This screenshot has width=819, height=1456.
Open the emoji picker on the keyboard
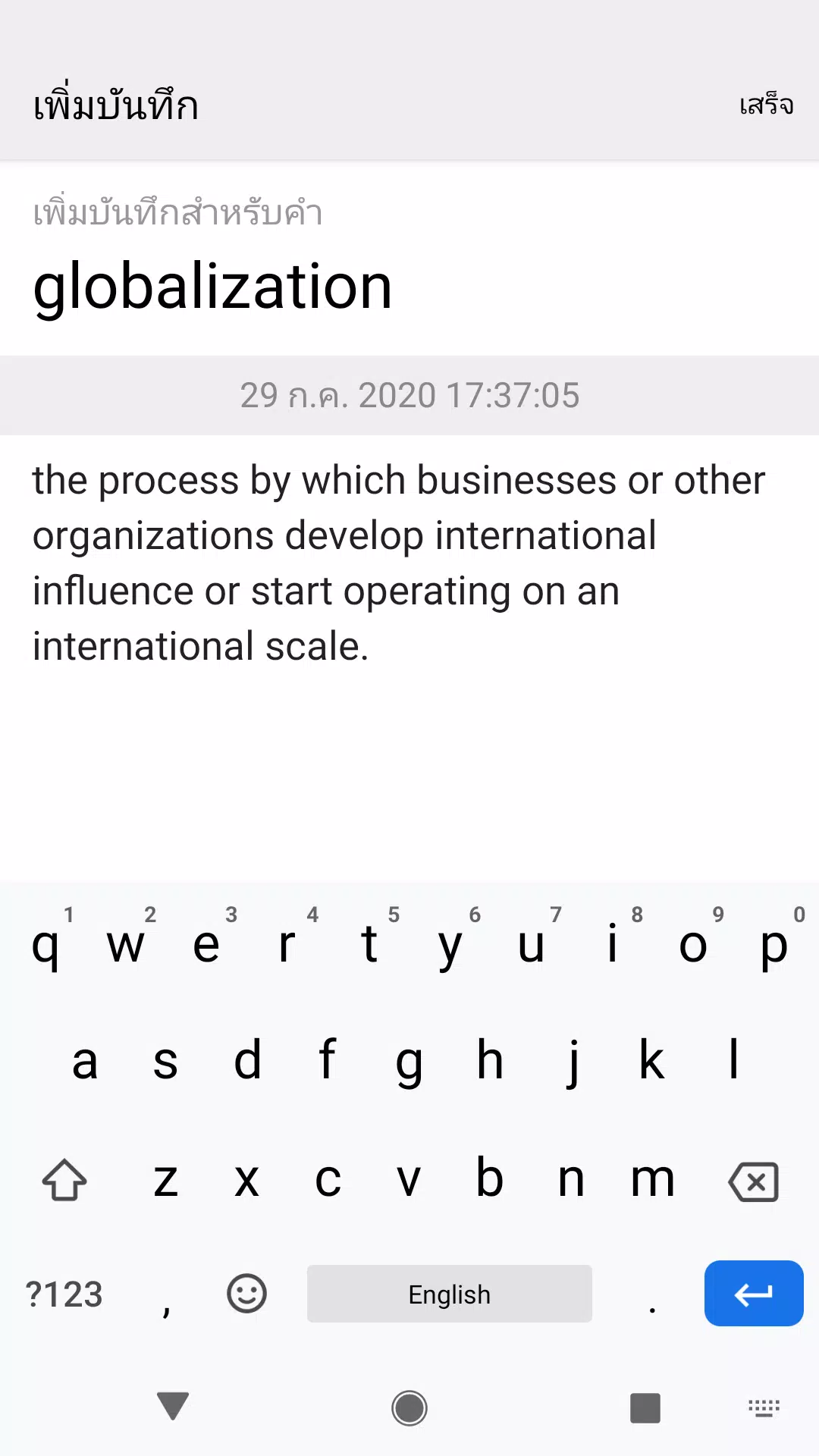point(246,1294)
